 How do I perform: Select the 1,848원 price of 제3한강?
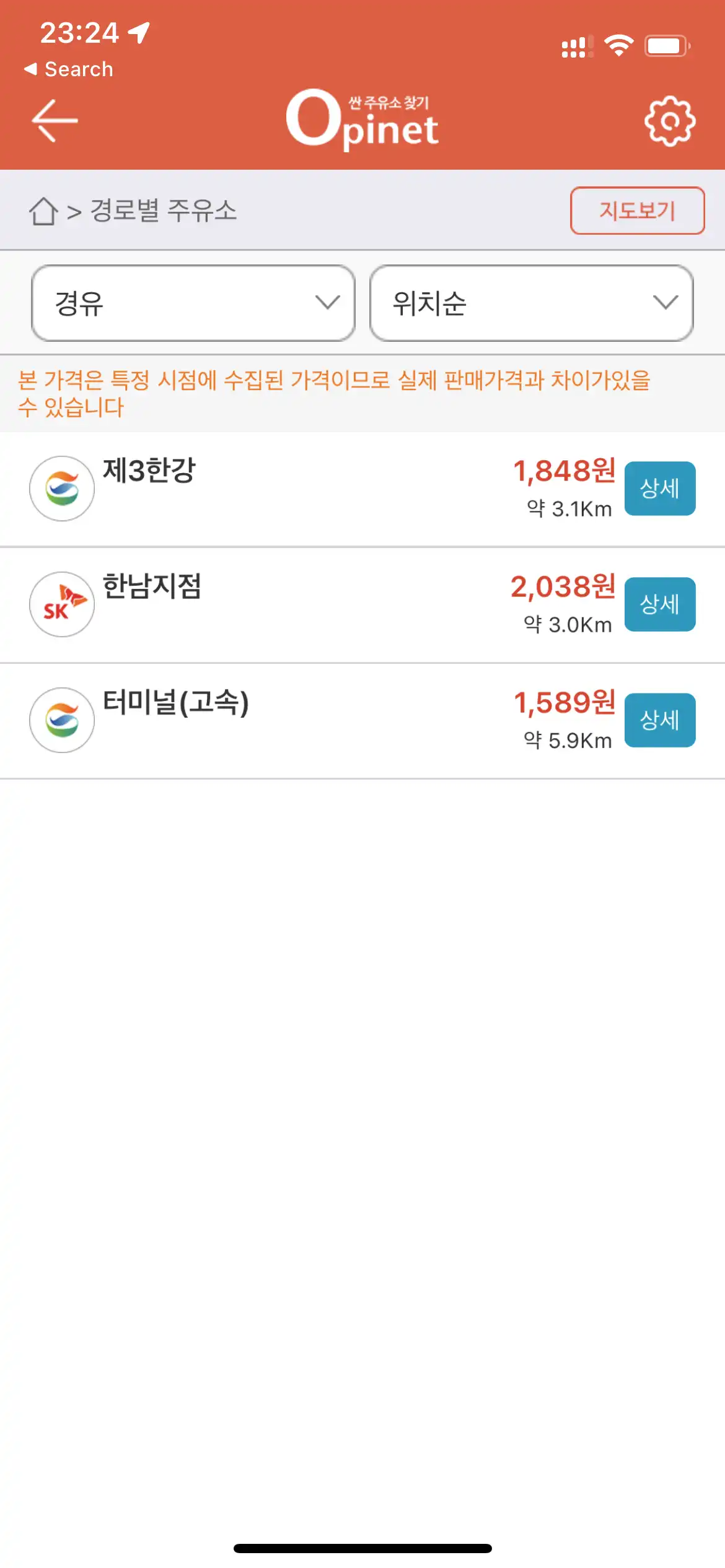[x=565, y=472]
